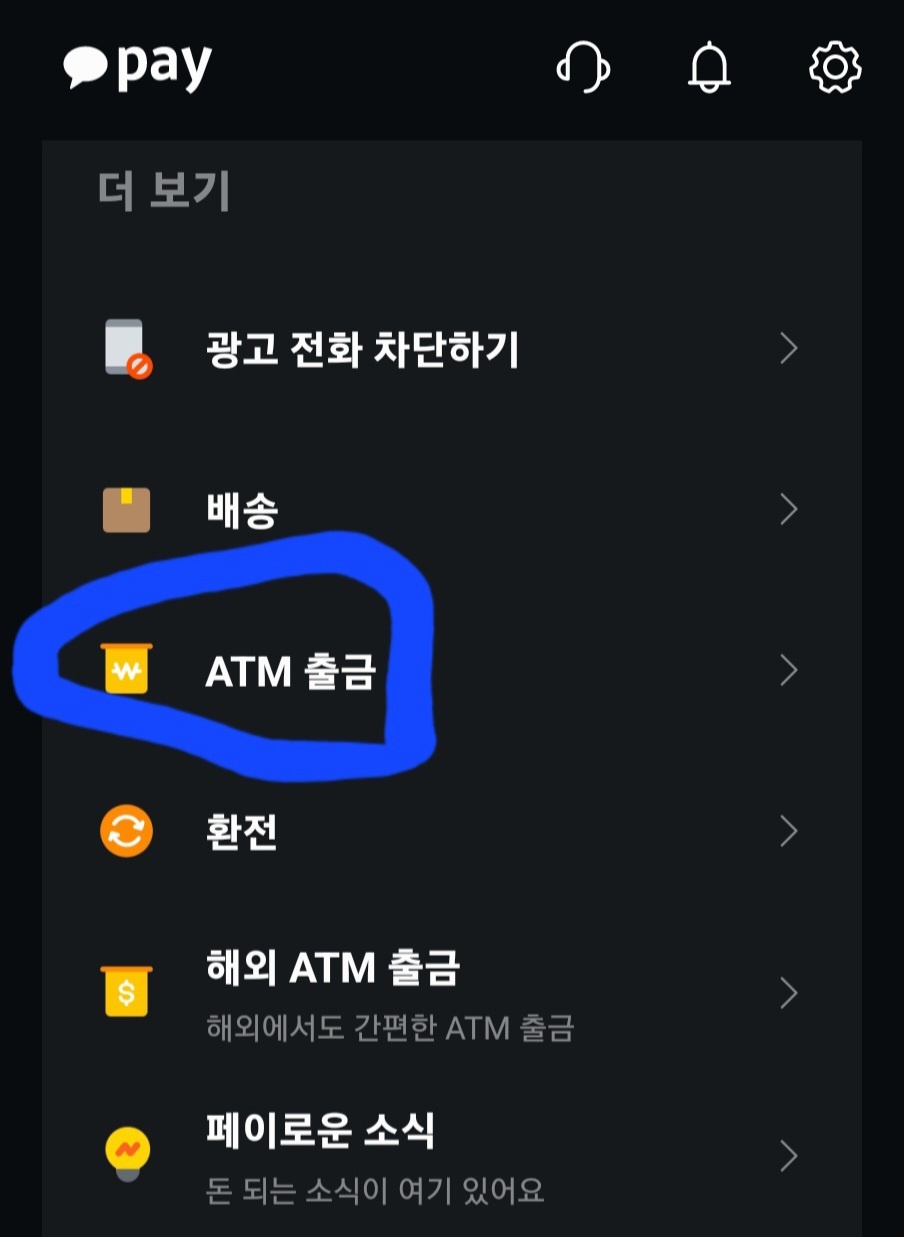Tap the orange currency exchange icon beside 환전

[126, 831]
